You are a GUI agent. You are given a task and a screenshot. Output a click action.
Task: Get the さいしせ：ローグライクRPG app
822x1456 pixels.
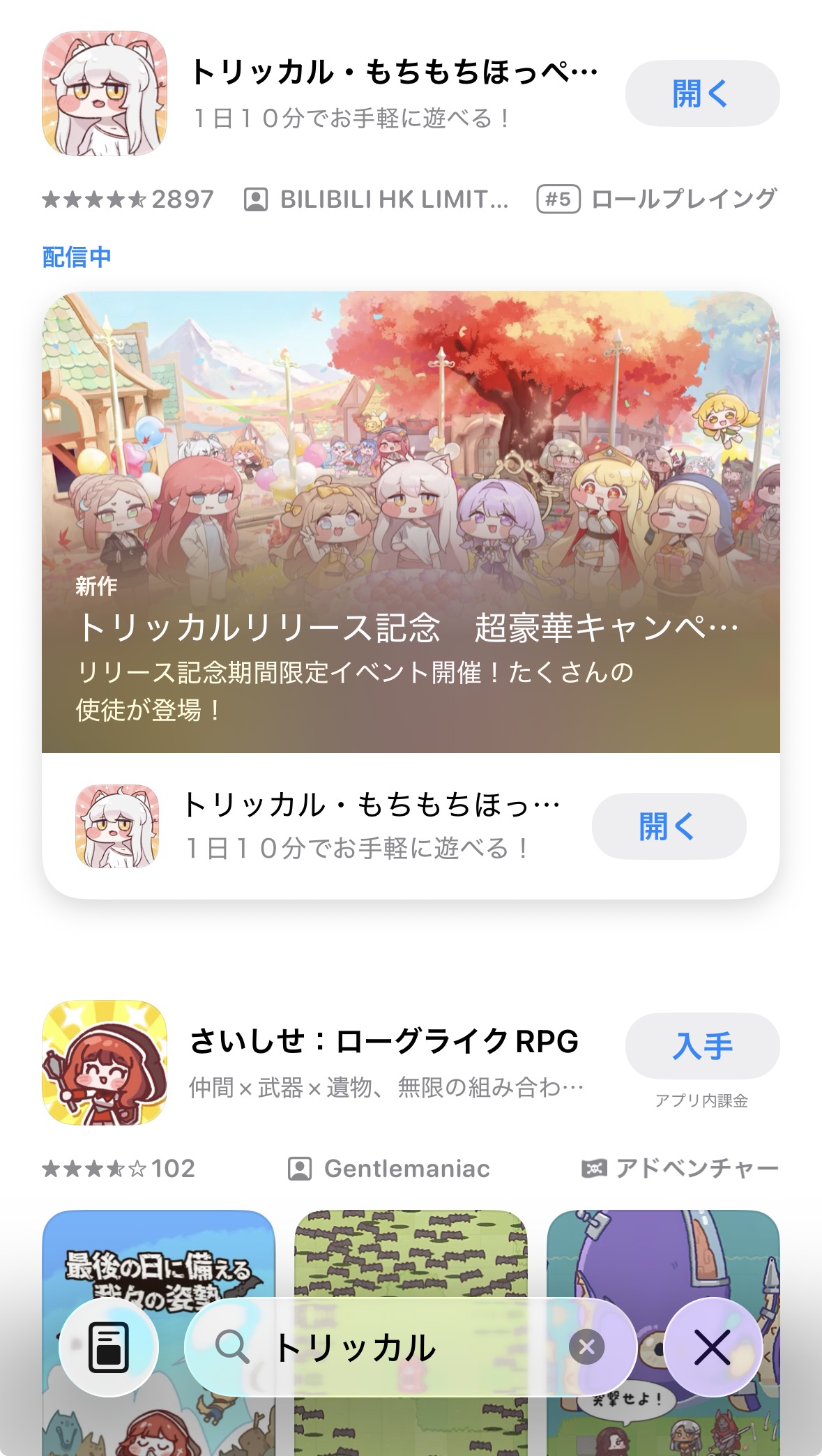pyautogui.click(x=701, y=1046)
